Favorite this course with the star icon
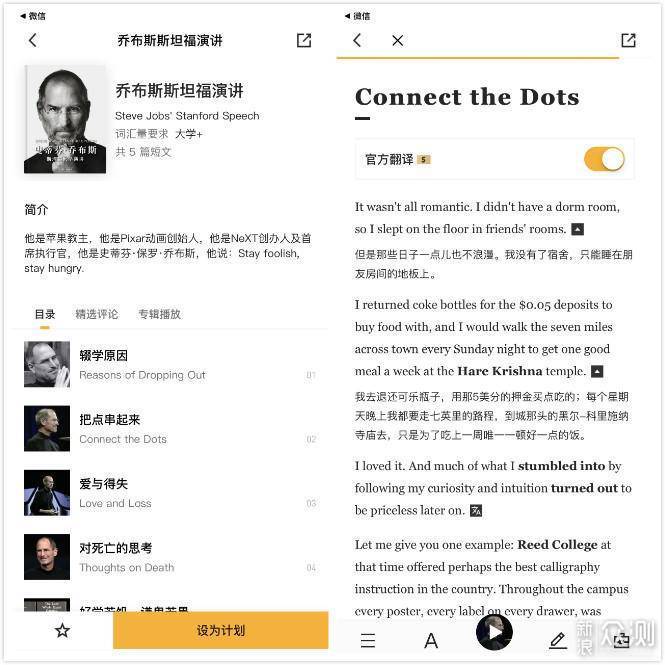Viewport: 665px width, 665px height. (62, 630)
